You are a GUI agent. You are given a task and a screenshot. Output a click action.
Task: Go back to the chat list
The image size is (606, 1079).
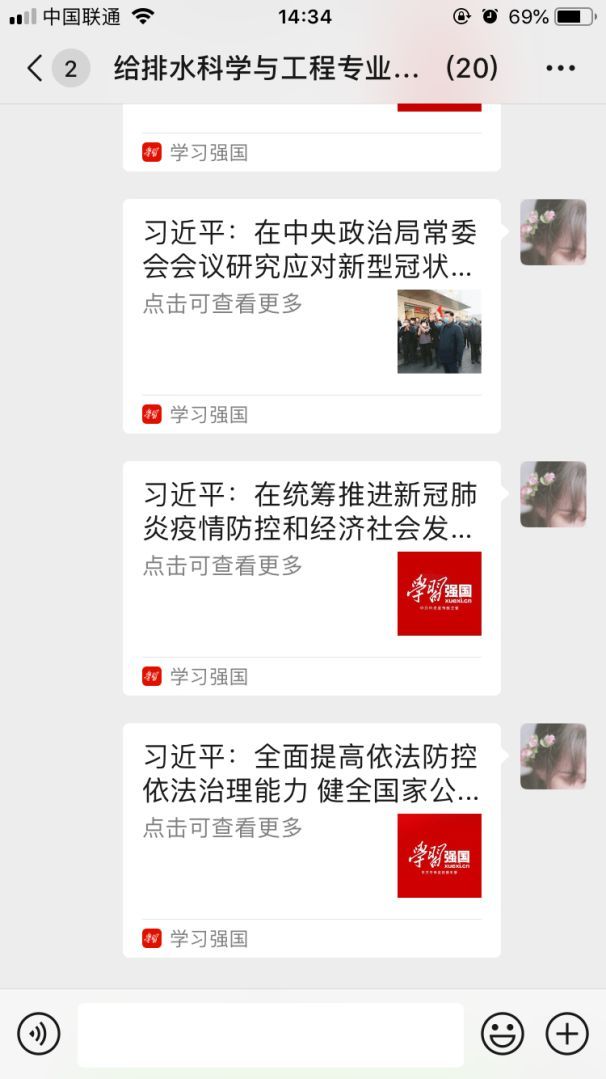coord(35,68)
